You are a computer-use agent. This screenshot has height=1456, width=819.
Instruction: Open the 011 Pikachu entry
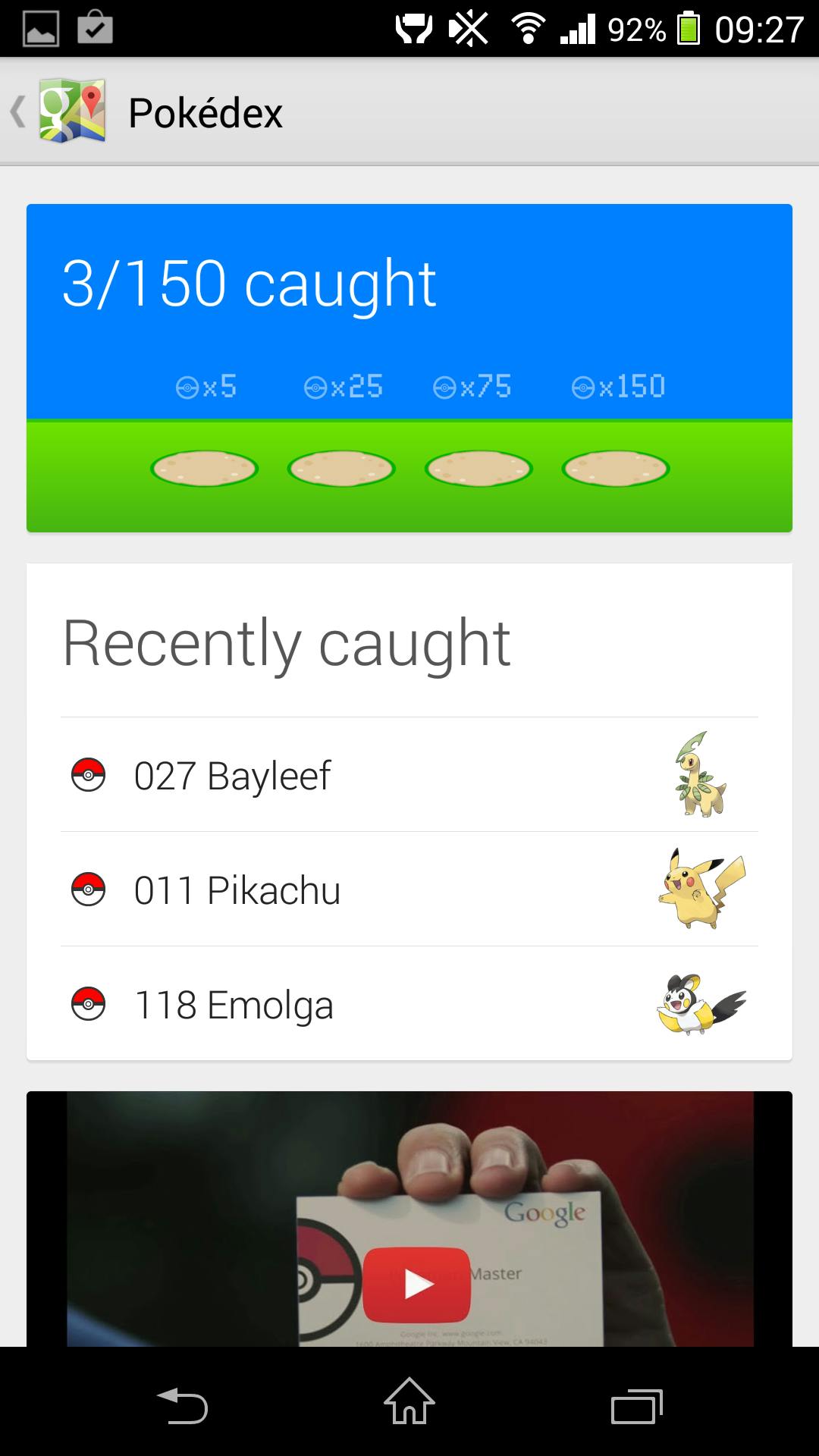[x=409, y=890]
